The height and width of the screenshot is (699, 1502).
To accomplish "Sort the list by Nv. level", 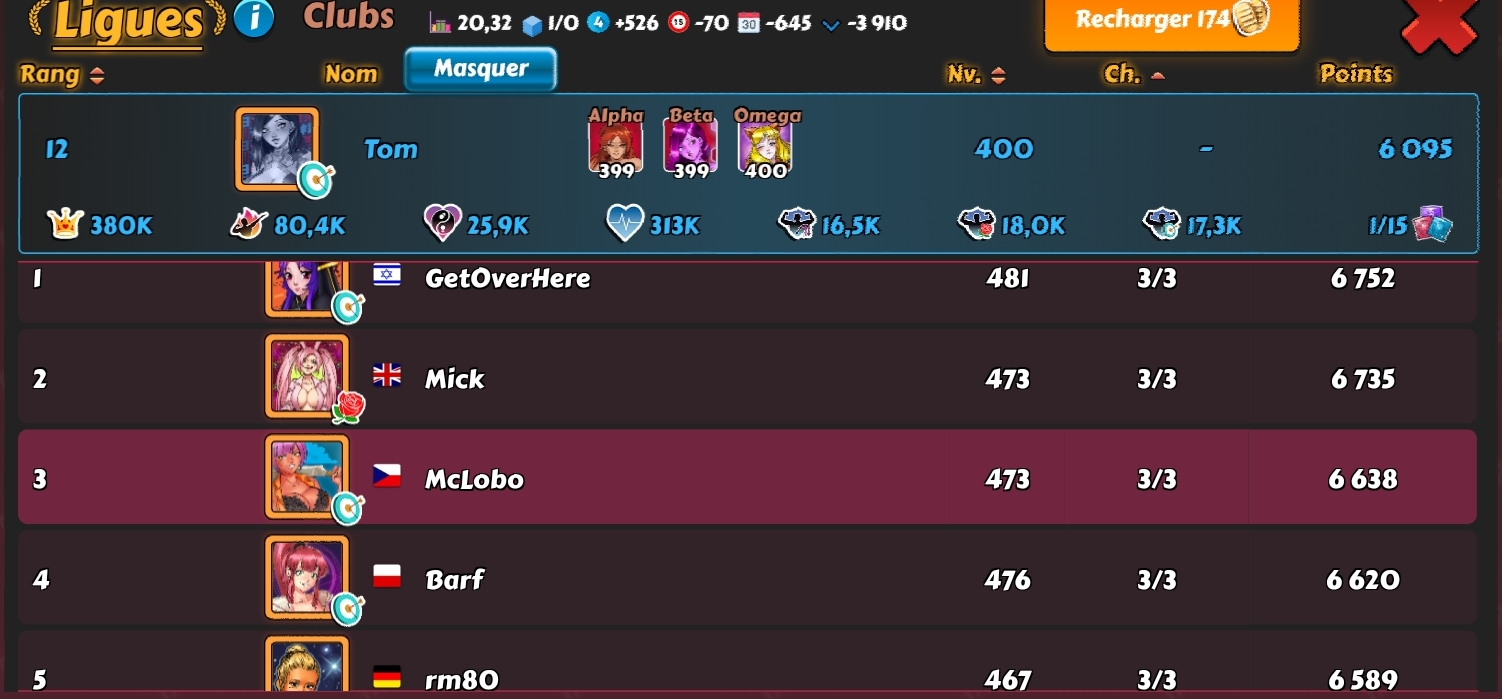I will (976, 75).
